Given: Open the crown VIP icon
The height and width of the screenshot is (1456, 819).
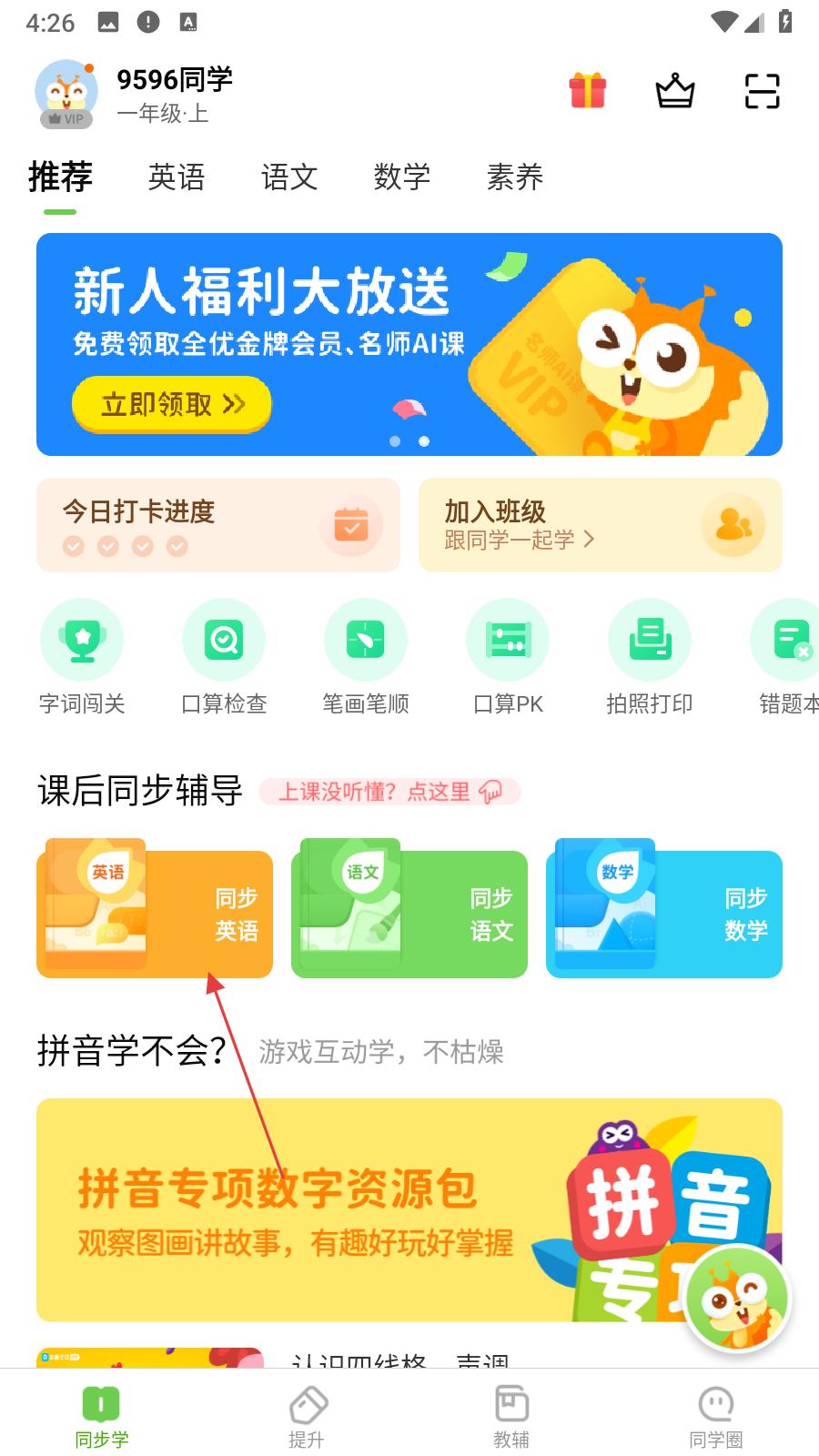Looking at the screenshot, I should coord(675,91).
